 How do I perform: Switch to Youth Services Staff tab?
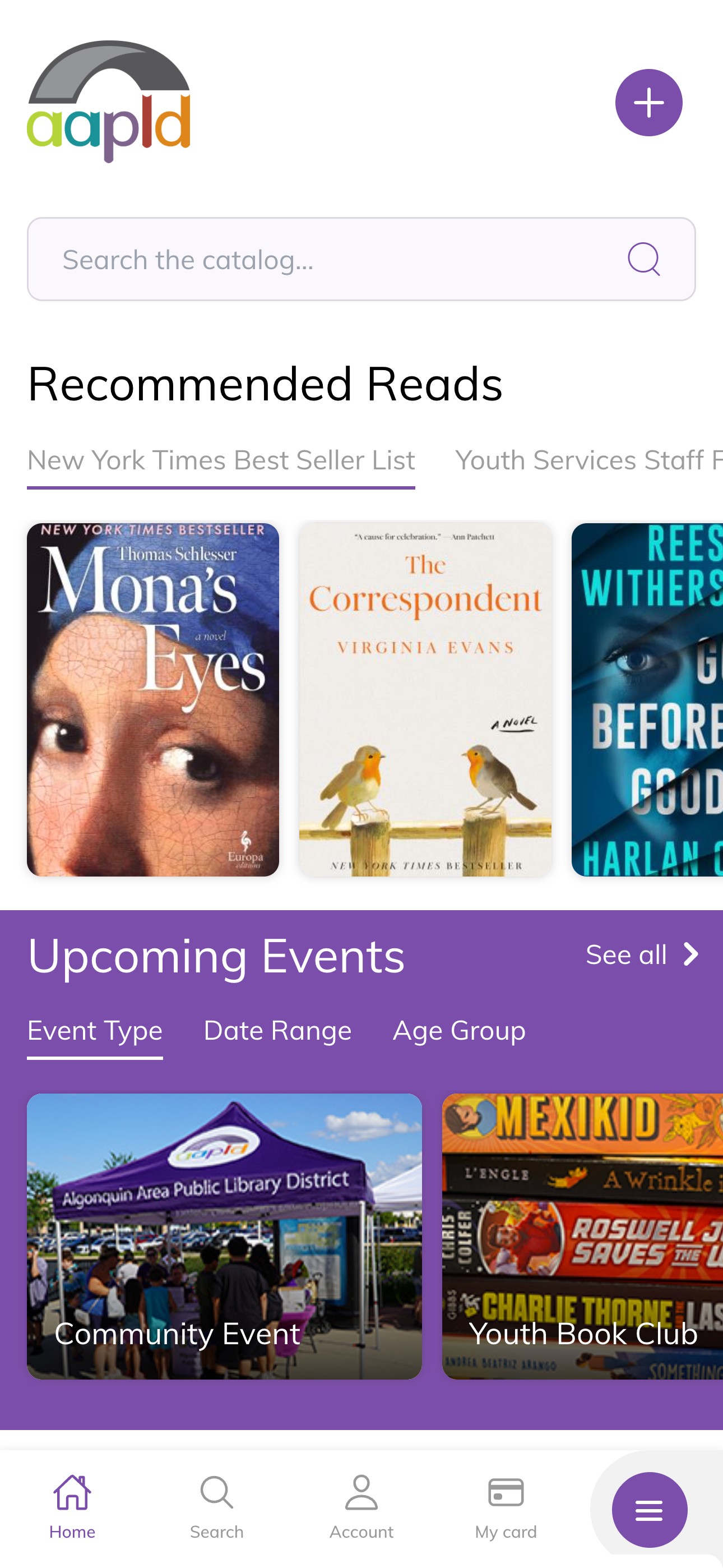pos(588,460)
